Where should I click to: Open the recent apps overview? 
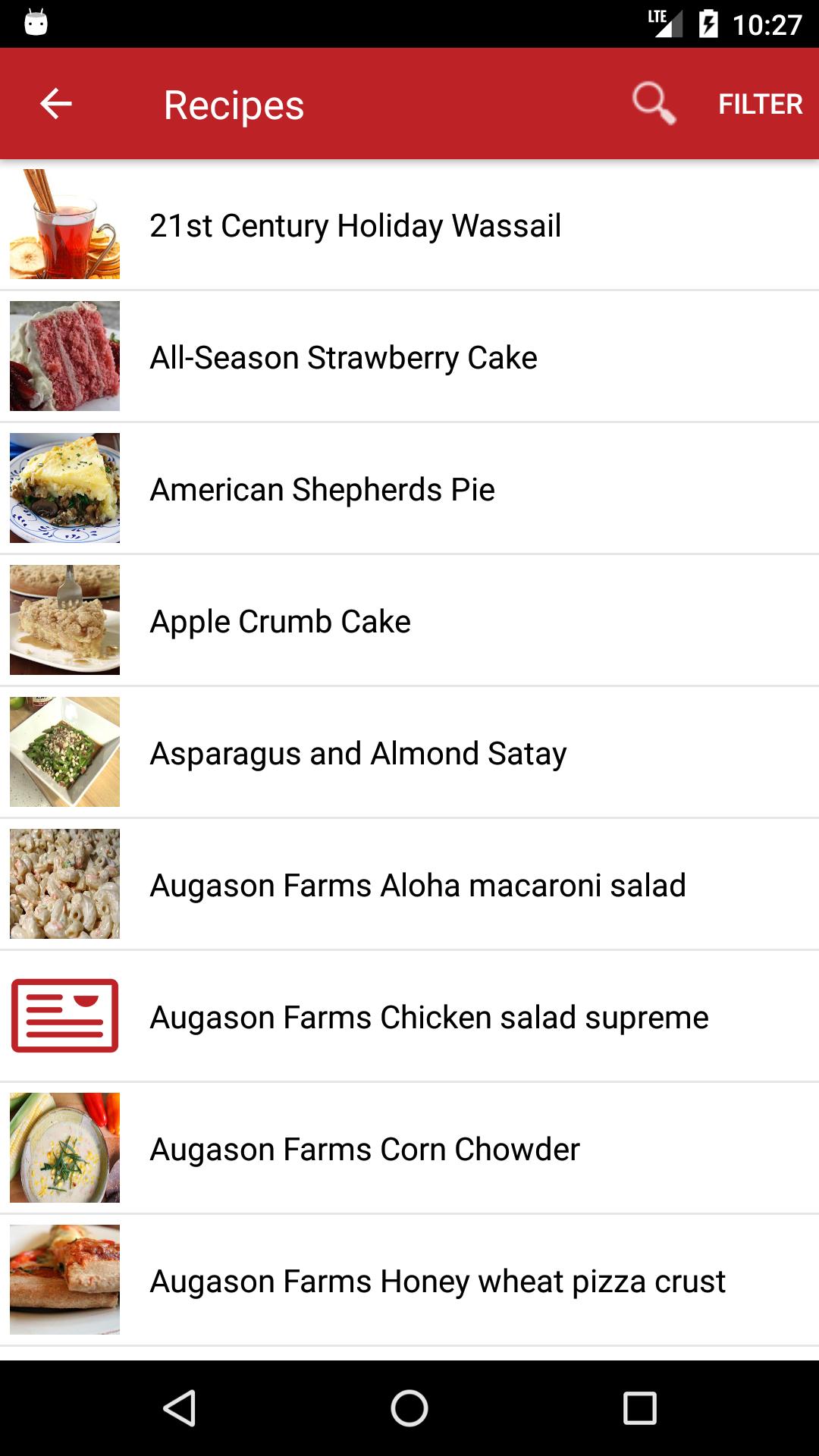[639, 1408]
